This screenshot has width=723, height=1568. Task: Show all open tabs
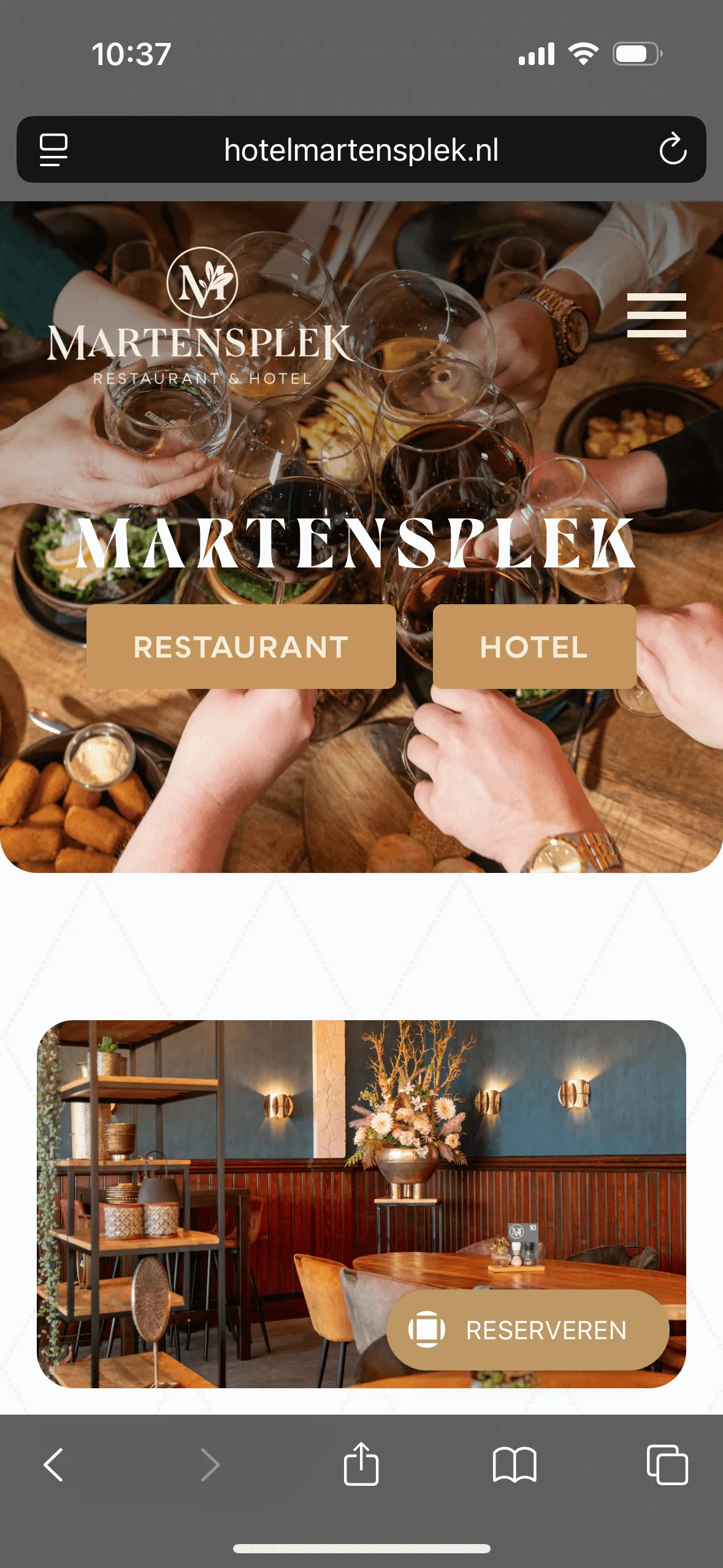[x=667, y=1465]
